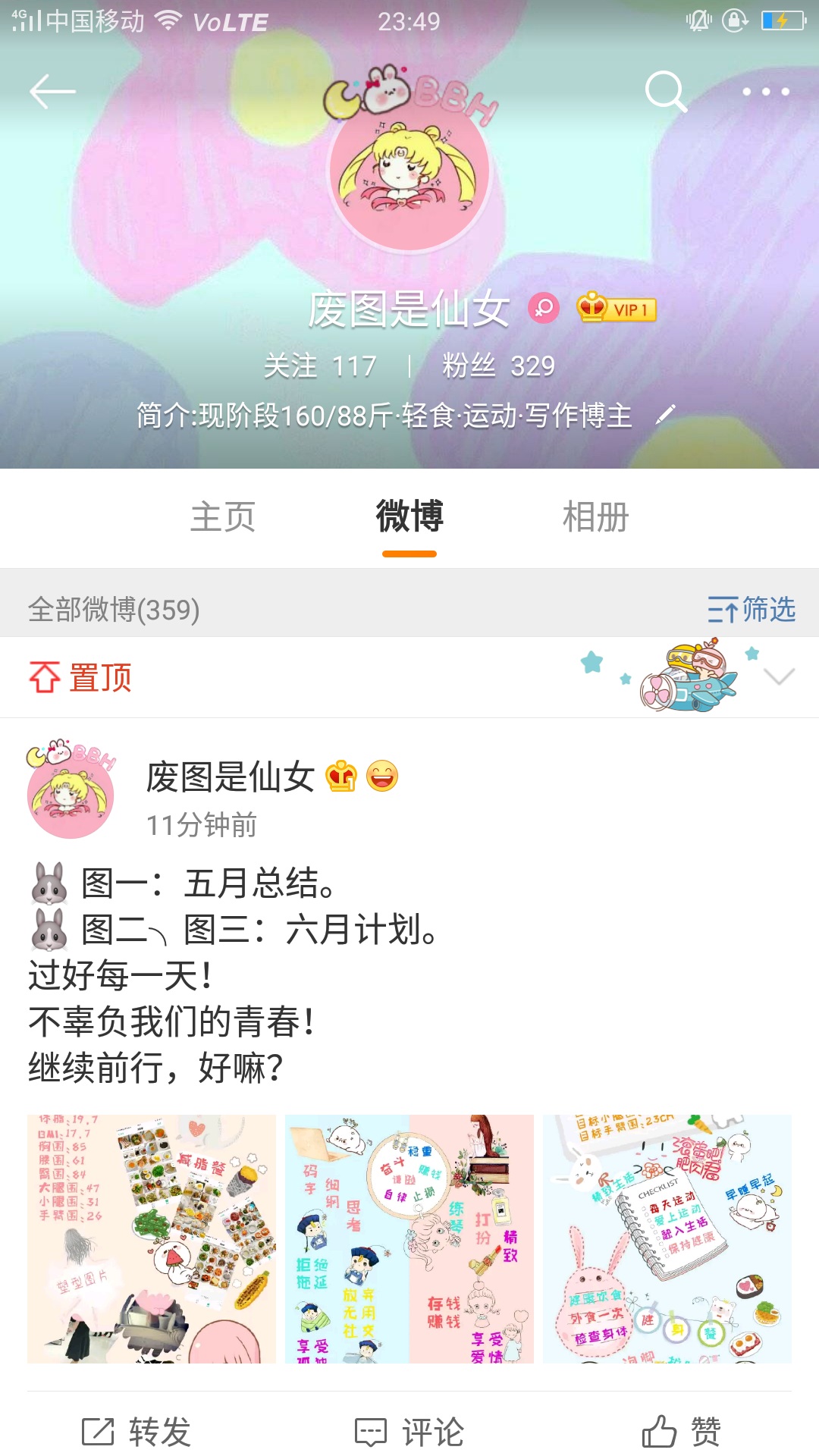Open the profile avatar picture
The image size is (819, 1456).
tap(409, 173)
